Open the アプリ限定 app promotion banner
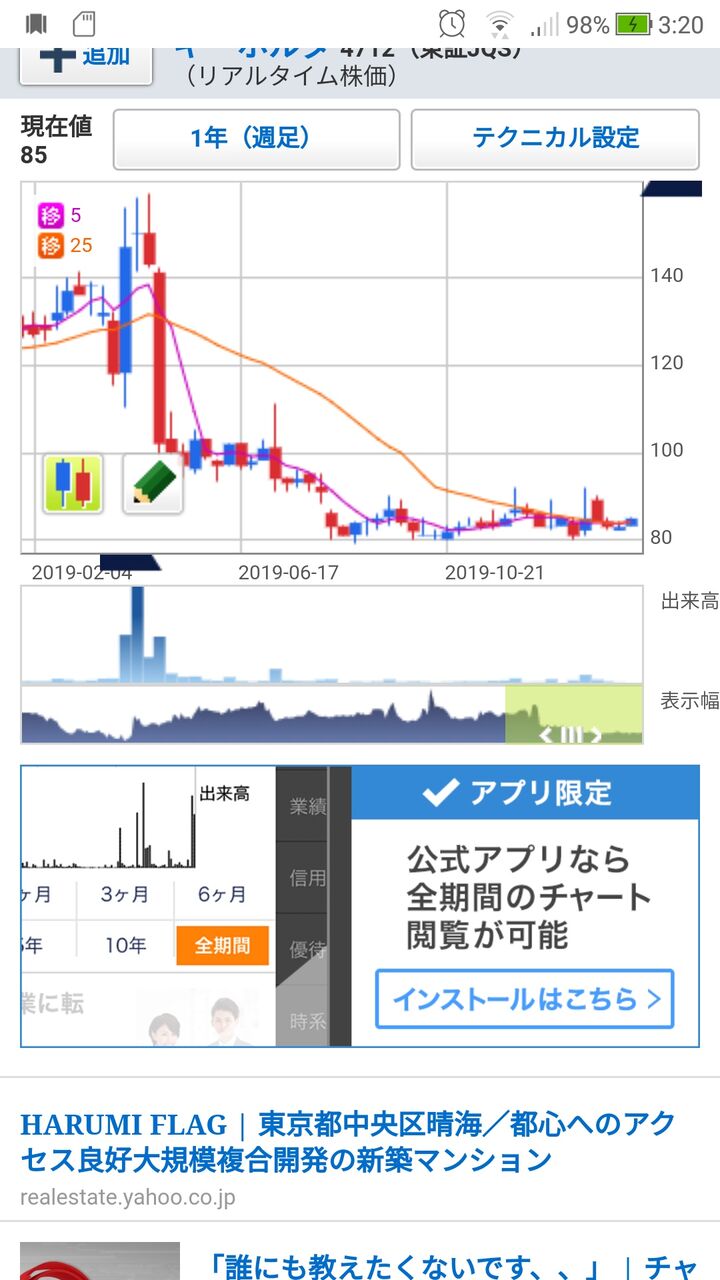 tap(525, 793)
